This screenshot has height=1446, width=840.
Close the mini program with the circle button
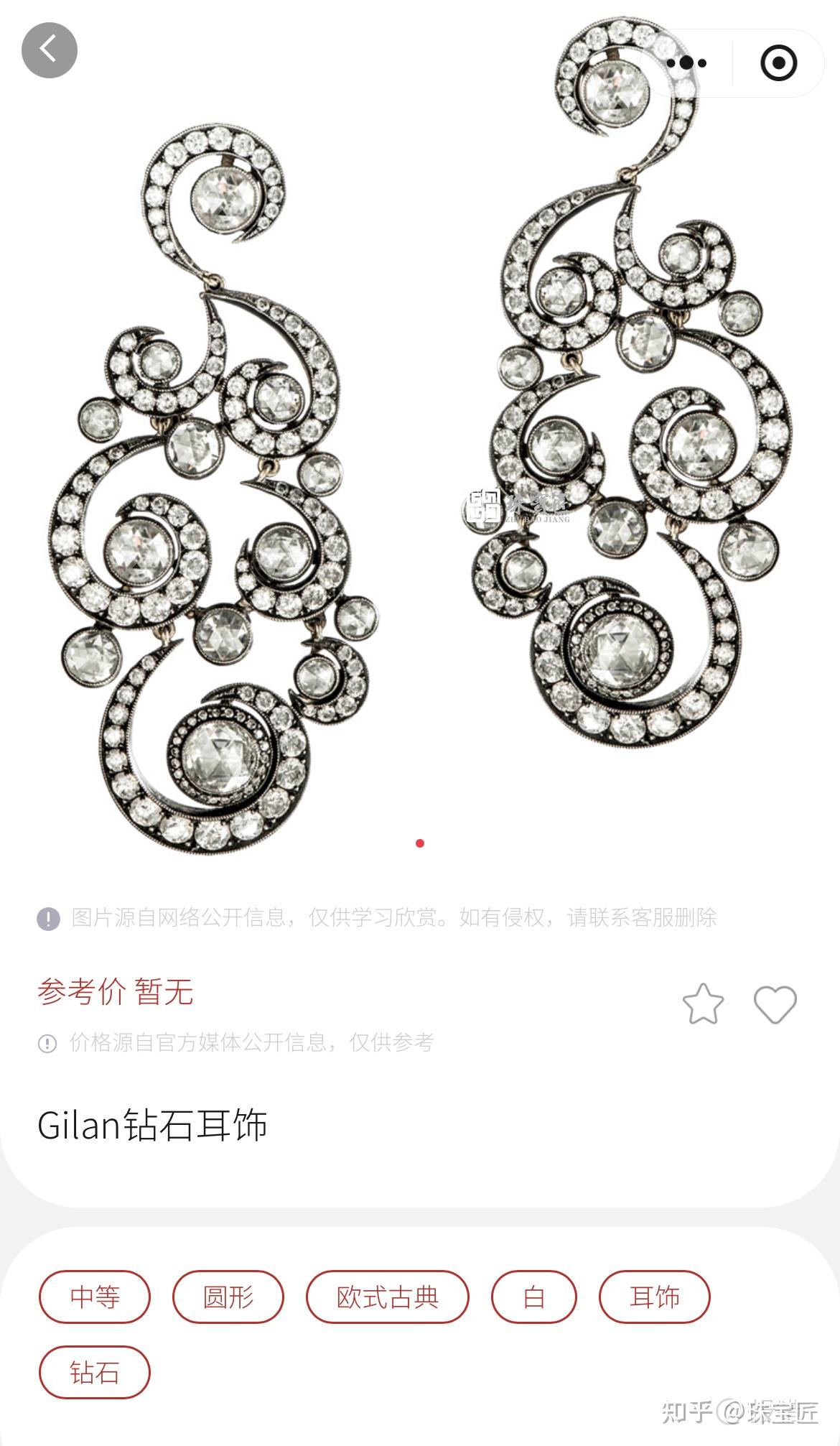778,63
